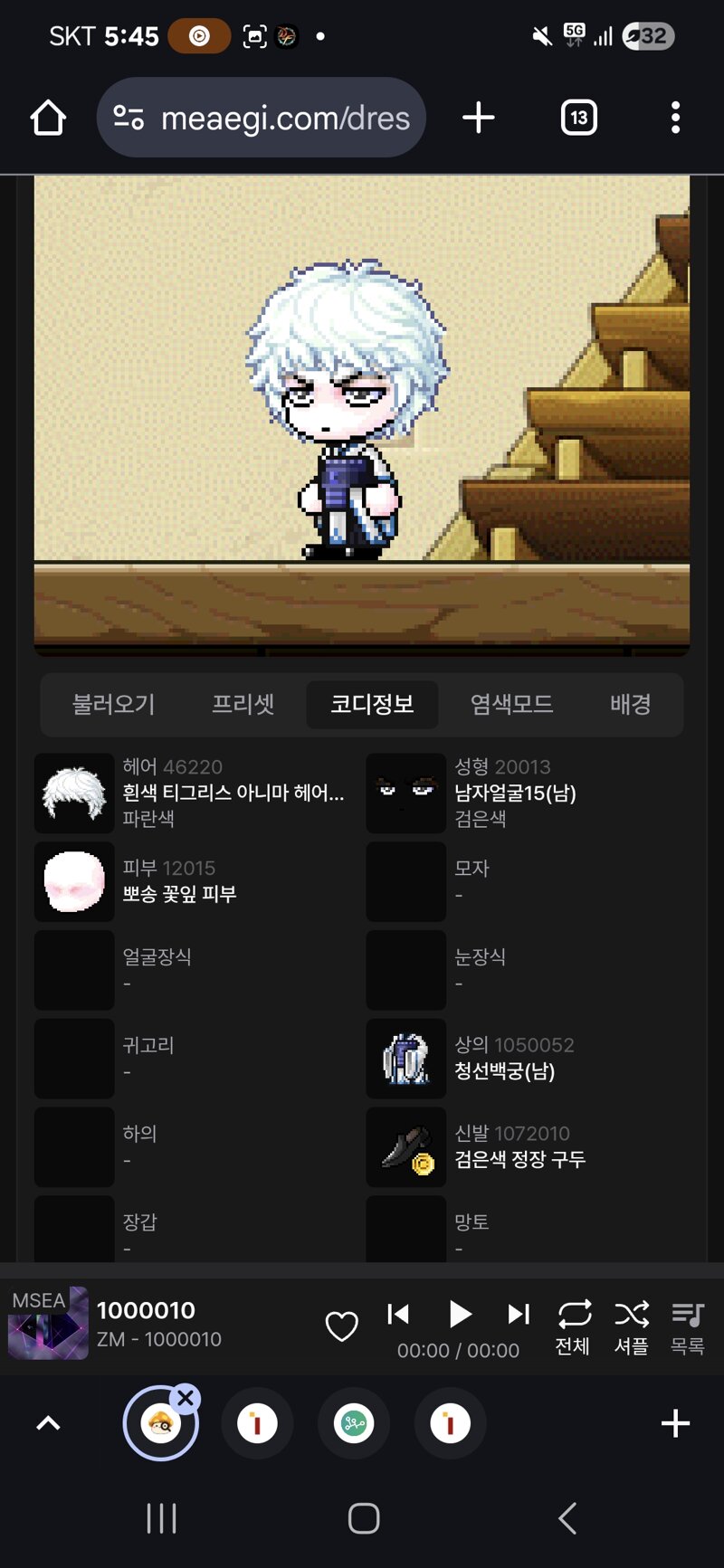
Task: Open the 배경 tab
Action: [630, 704]
